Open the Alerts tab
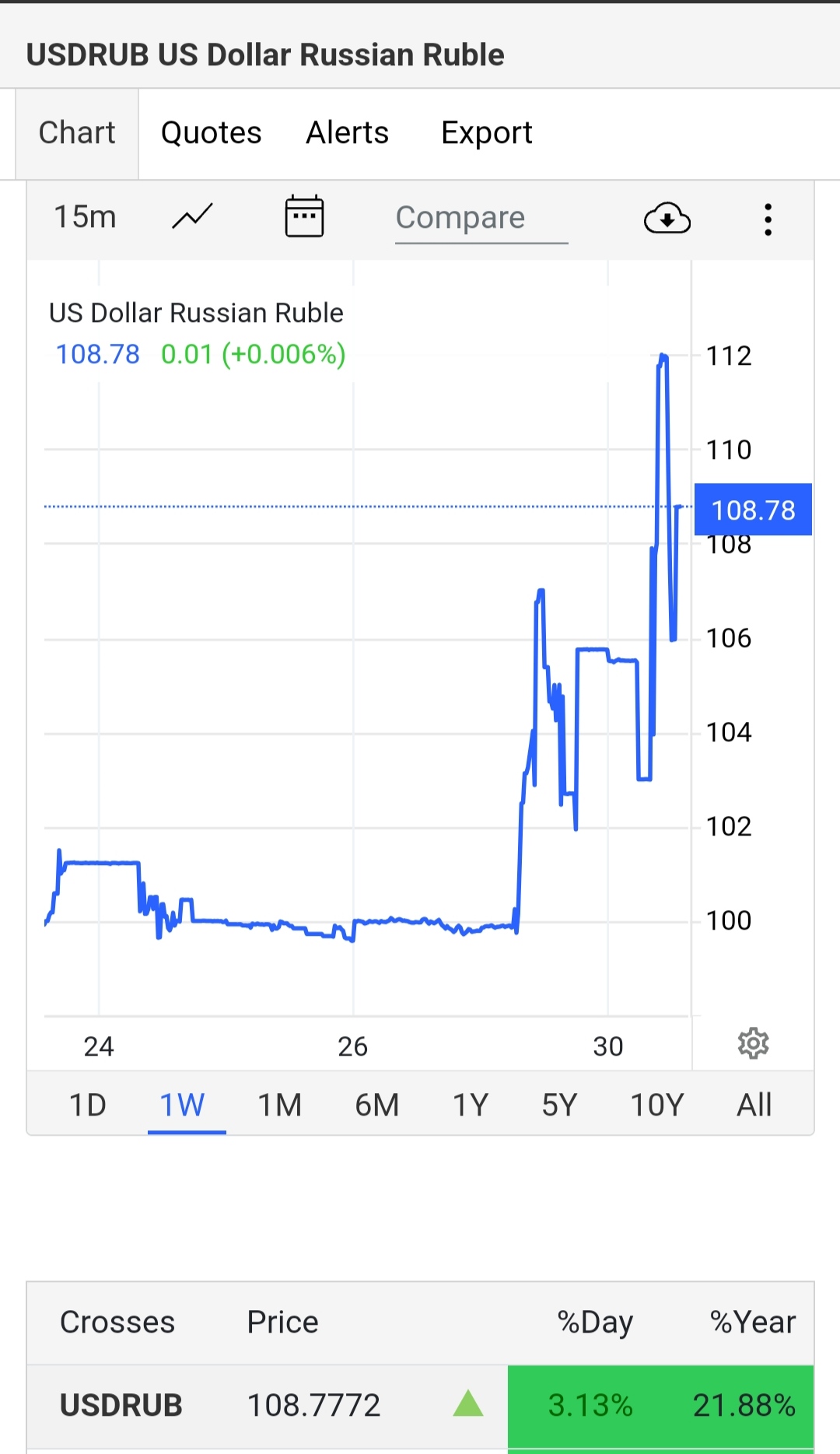This screenshot has width=840, height=1454. tap(347, 133)
